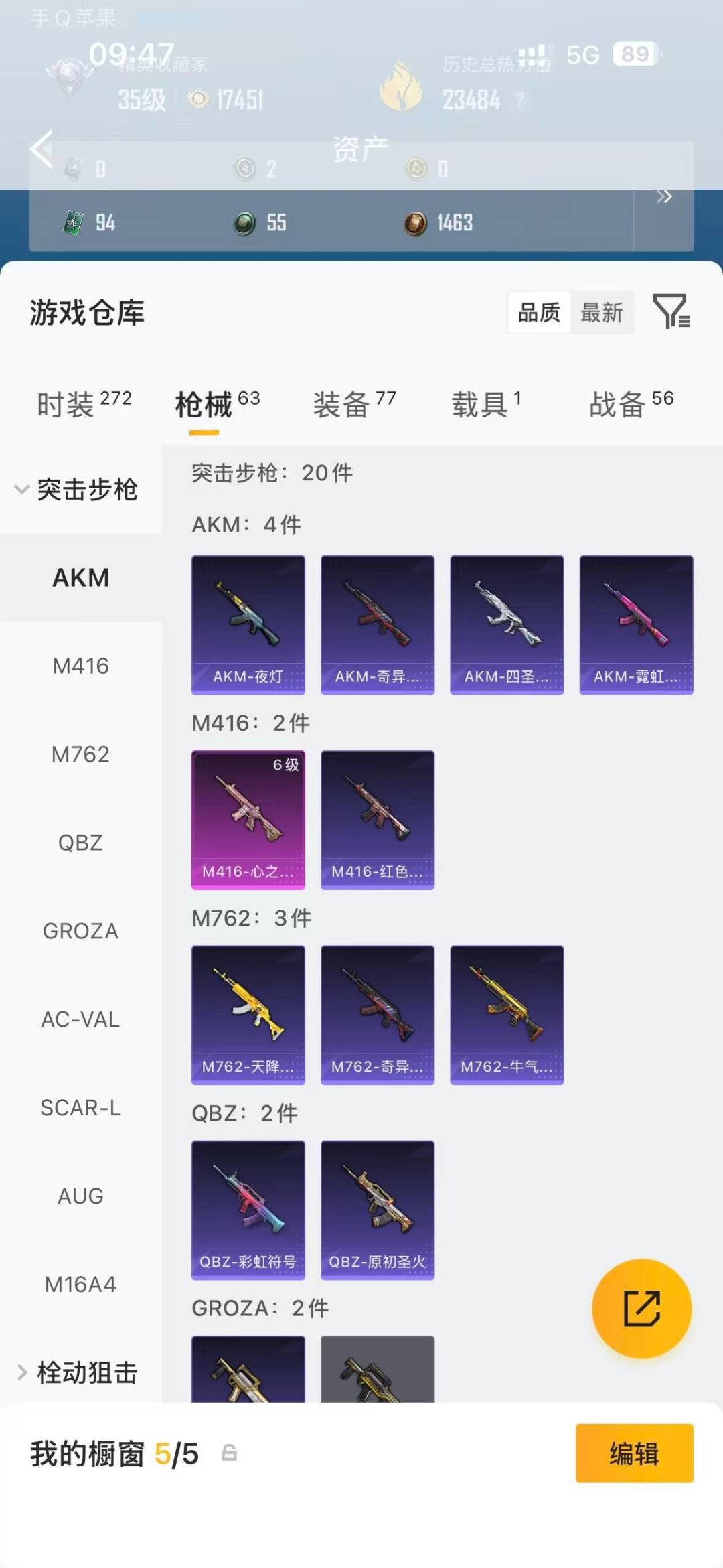The width and height of the screenshot is (723, 1568).
Task: Select M762 in the weapon sidebar
Action: (x=80, y=755)
